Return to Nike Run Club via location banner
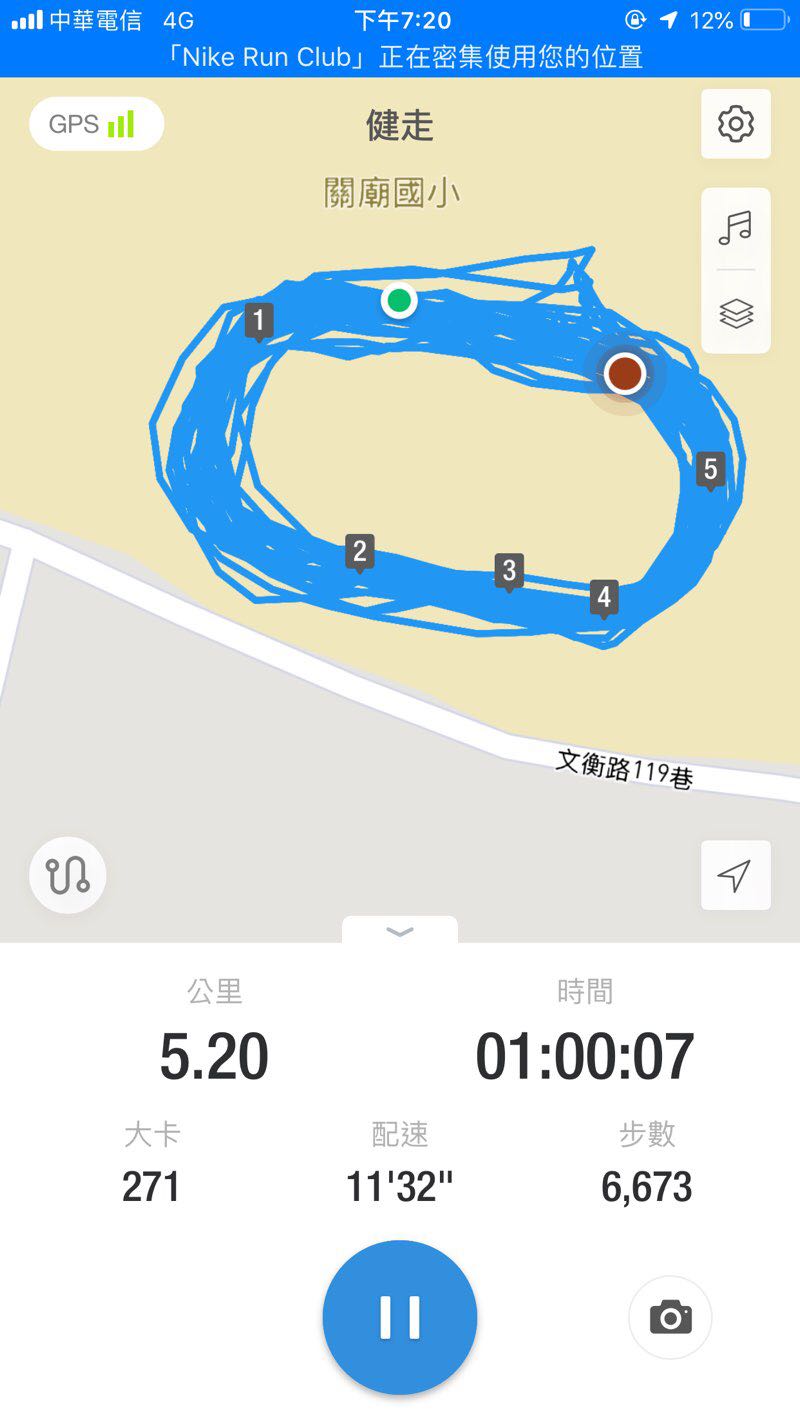This screenshot has width=800, height=1422. tap(400, 57)
